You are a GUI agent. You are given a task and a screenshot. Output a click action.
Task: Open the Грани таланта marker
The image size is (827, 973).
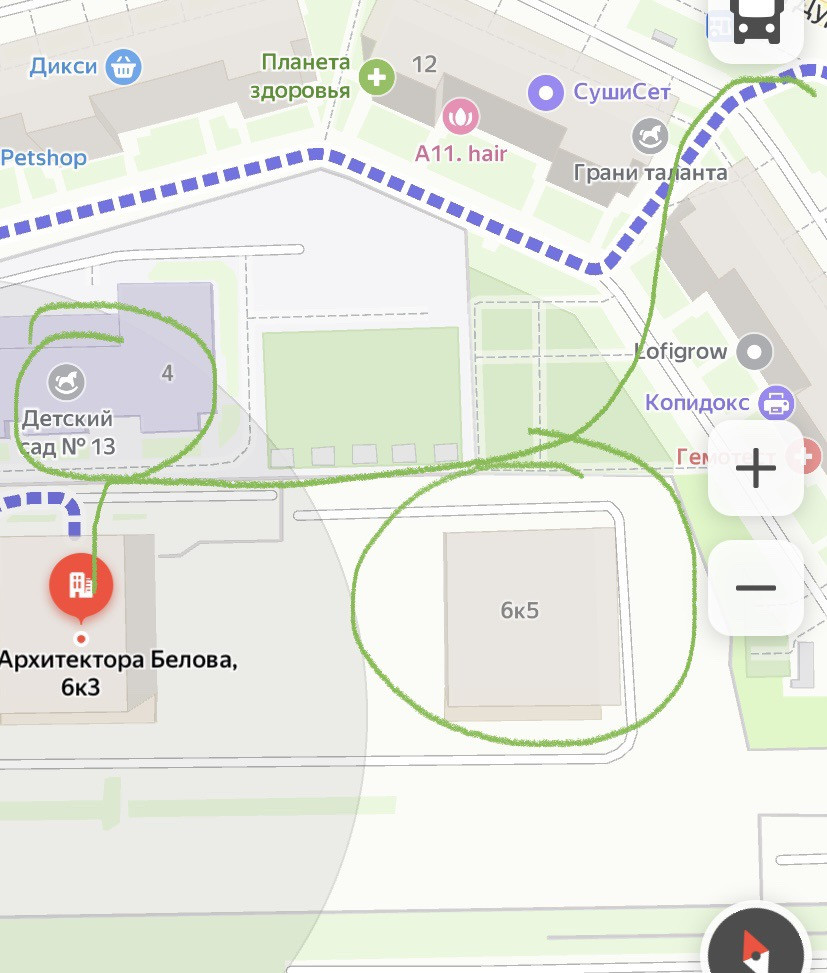pos(650,135)
